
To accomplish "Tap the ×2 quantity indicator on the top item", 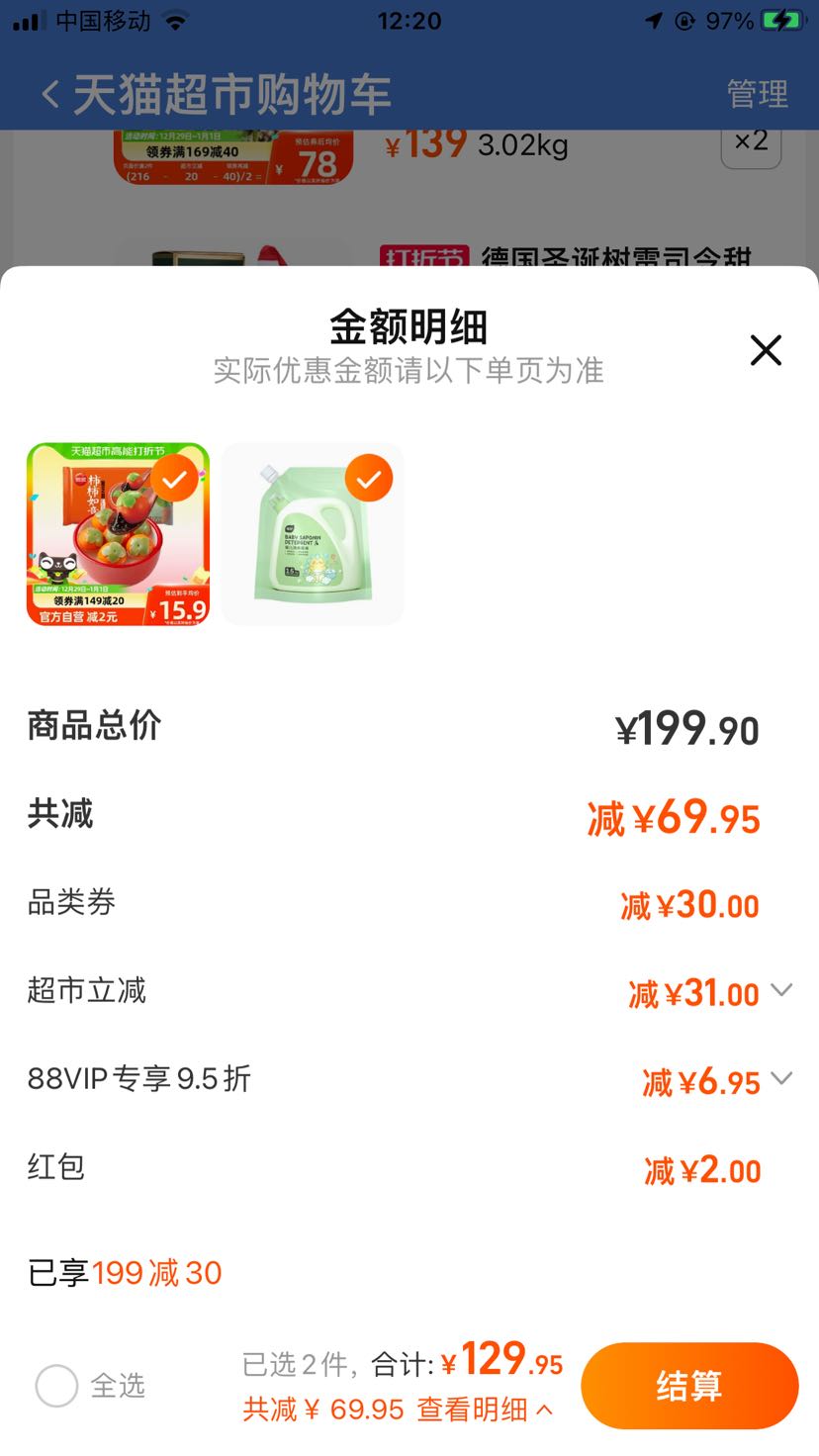I will click(750, 142).
